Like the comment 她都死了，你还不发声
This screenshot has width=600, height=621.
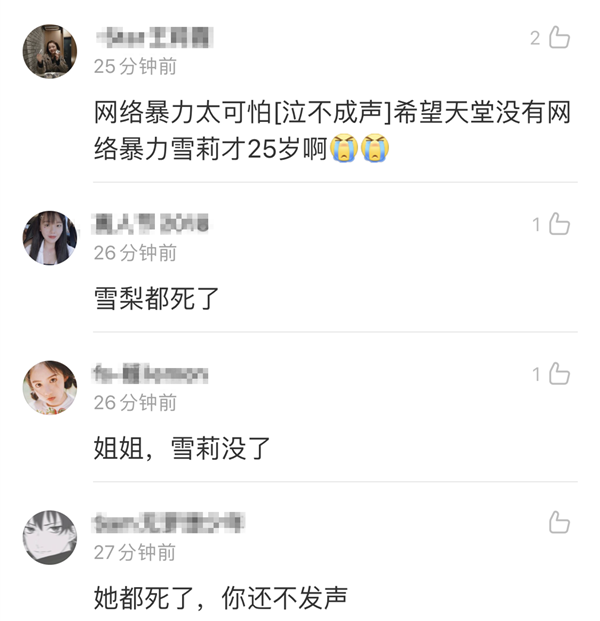coord(559,522)
